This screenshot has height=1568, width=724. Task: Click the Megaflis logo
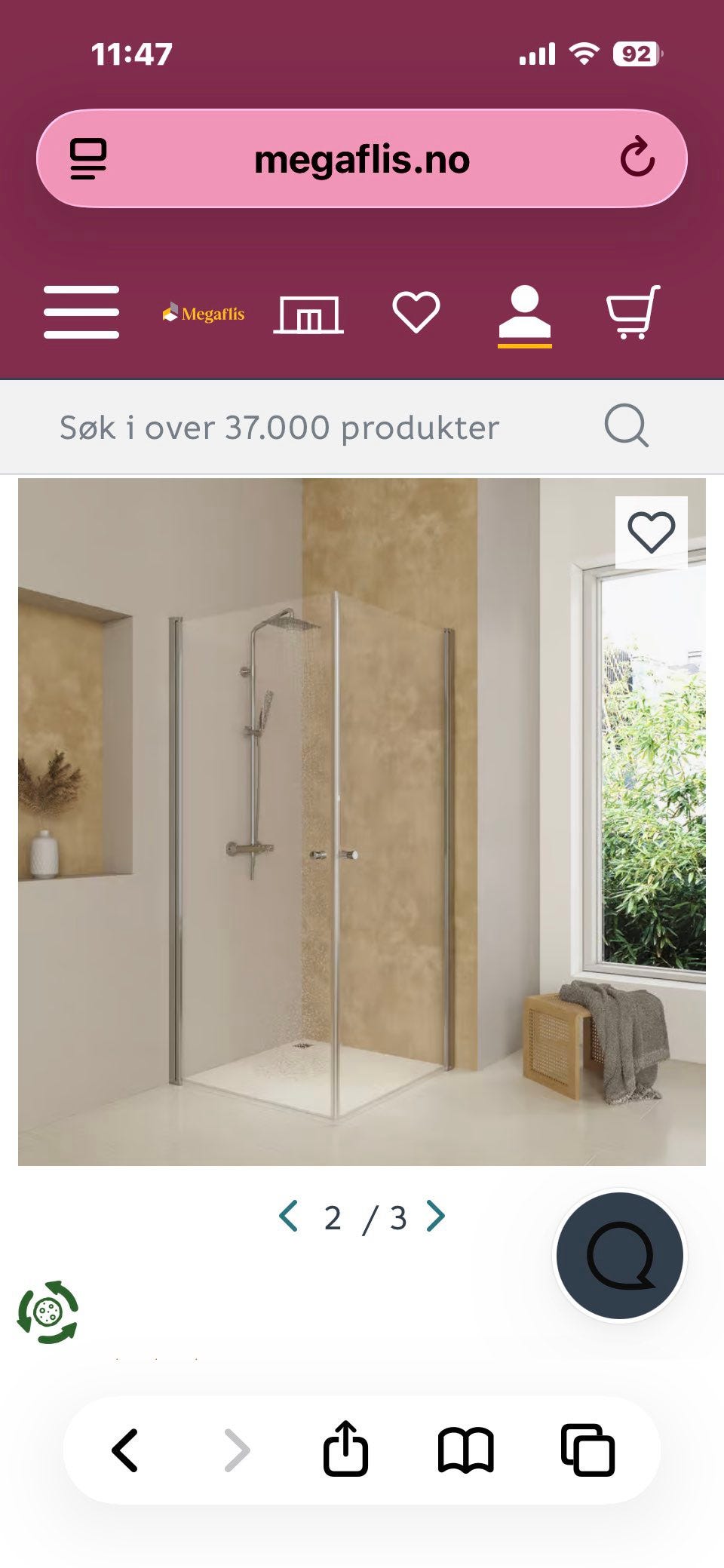pos(204,312)
